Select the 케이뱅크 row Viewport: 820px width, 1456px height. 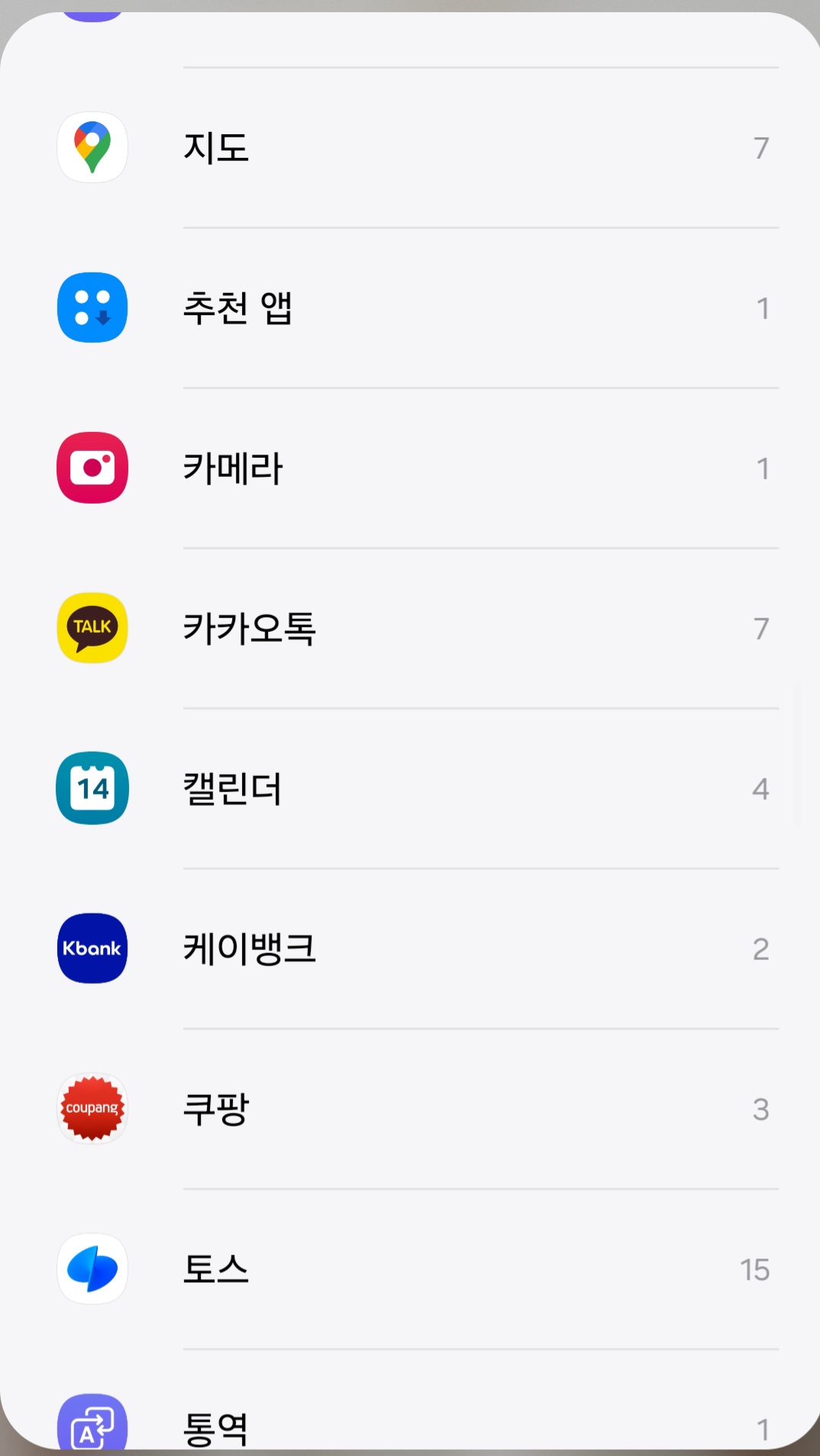click(410, 949)
